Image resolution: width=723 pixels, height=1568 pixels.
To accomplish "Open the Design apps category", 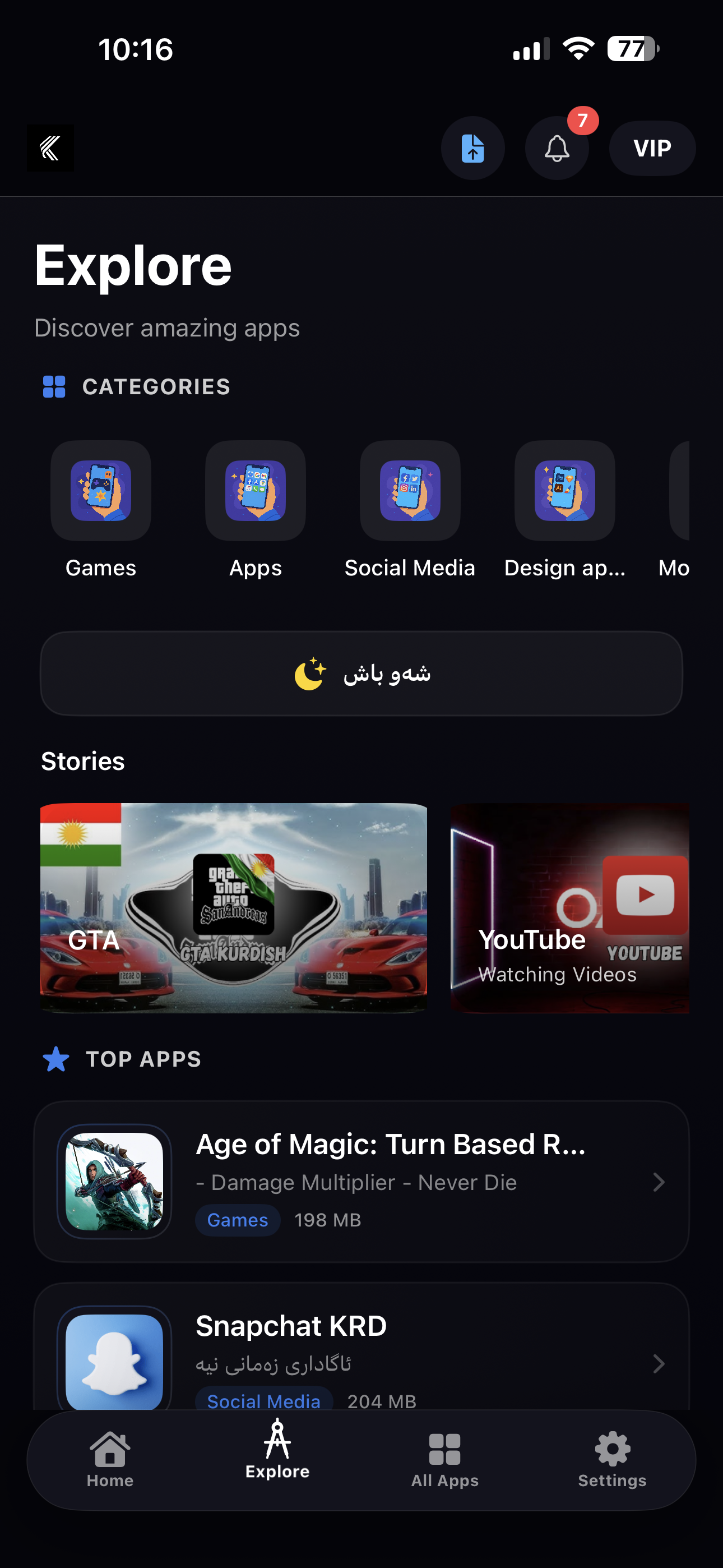I will coord(564,491).
